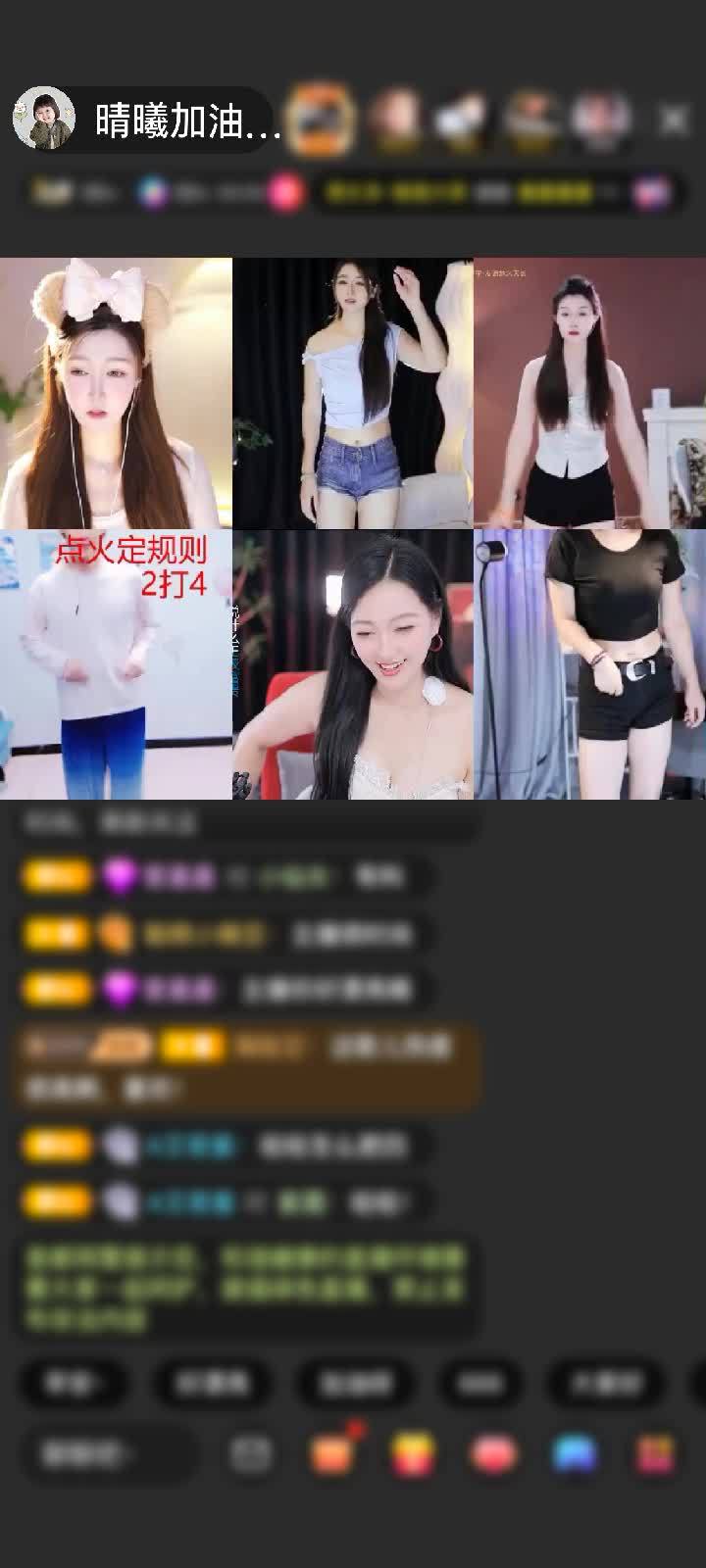Open the 点火定规则 2打4 stream tile

pyautogui.click(x=116, y=664)
